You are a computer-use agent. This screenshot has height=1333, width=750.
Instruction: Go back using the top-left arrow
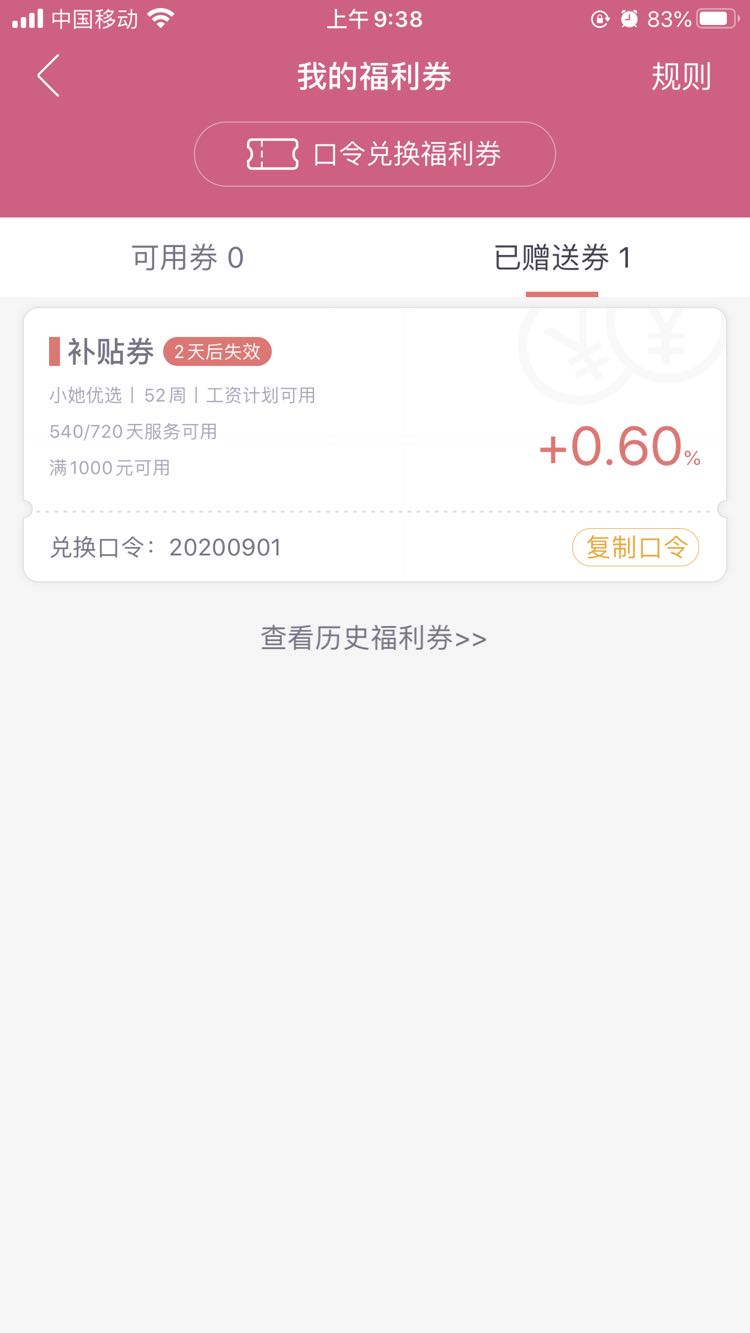(x=48, y=77)
